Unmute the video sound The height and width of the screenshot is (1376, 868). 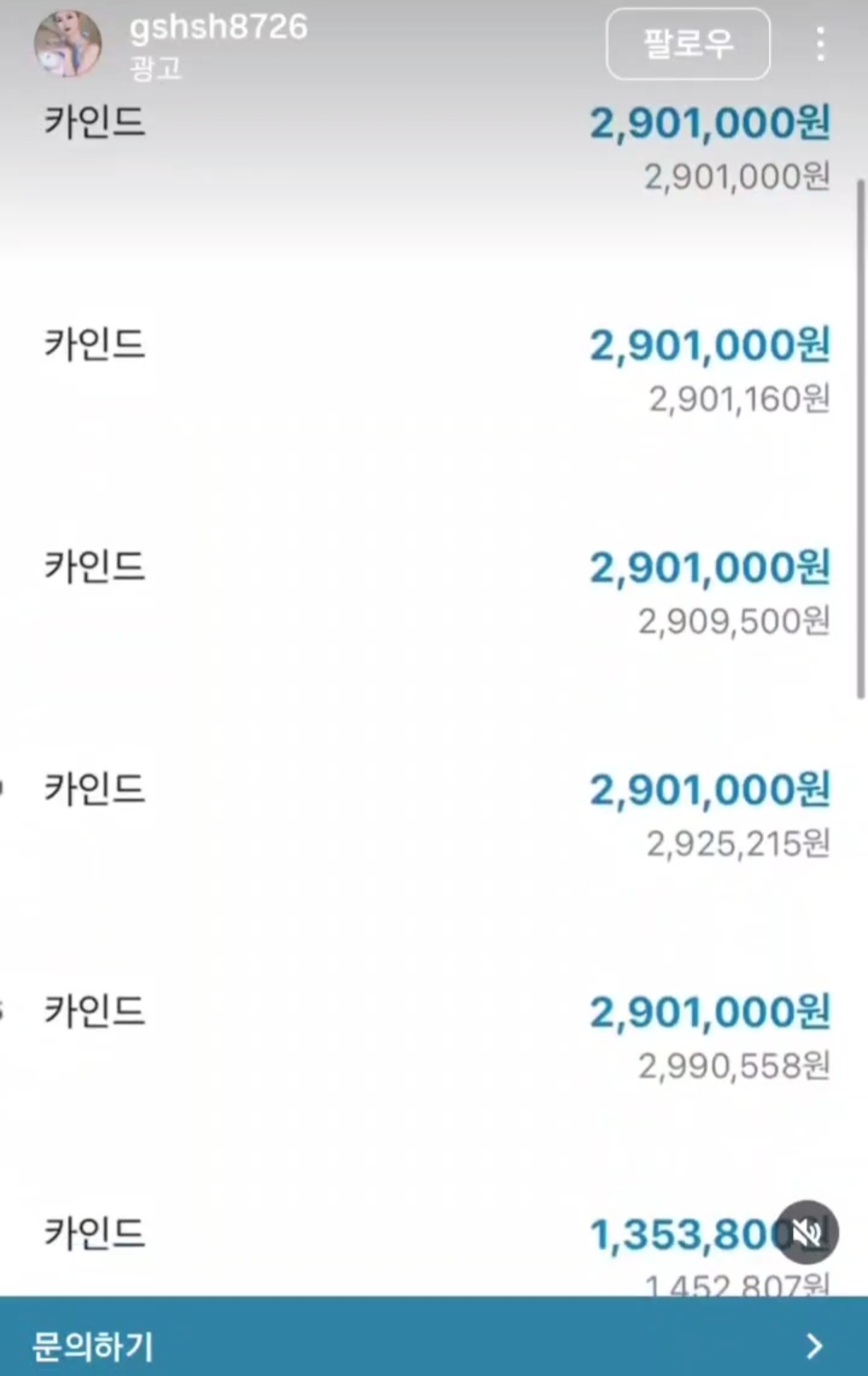pos(807,1232)
